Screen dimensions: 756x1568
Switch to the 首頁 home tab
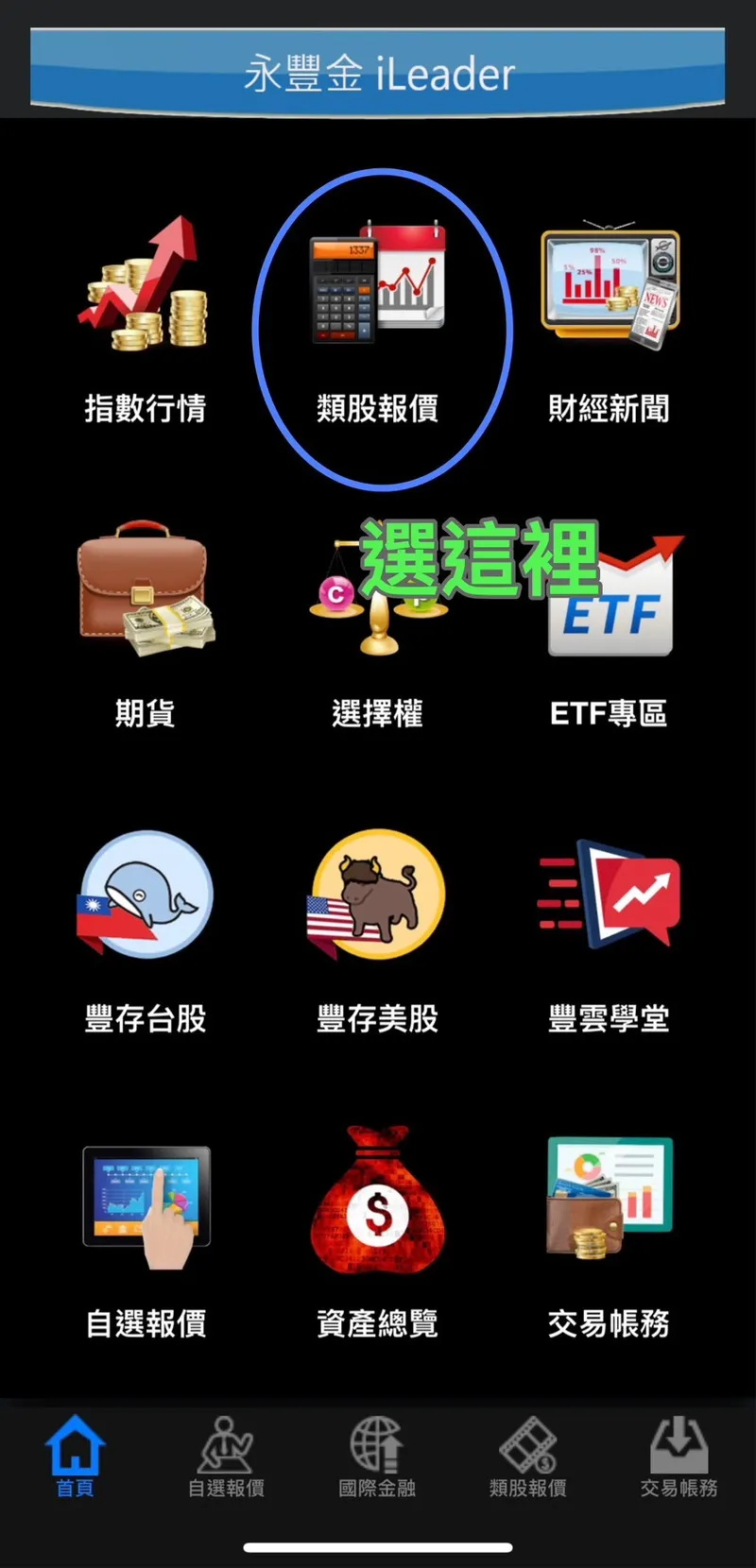point(75,1457)
